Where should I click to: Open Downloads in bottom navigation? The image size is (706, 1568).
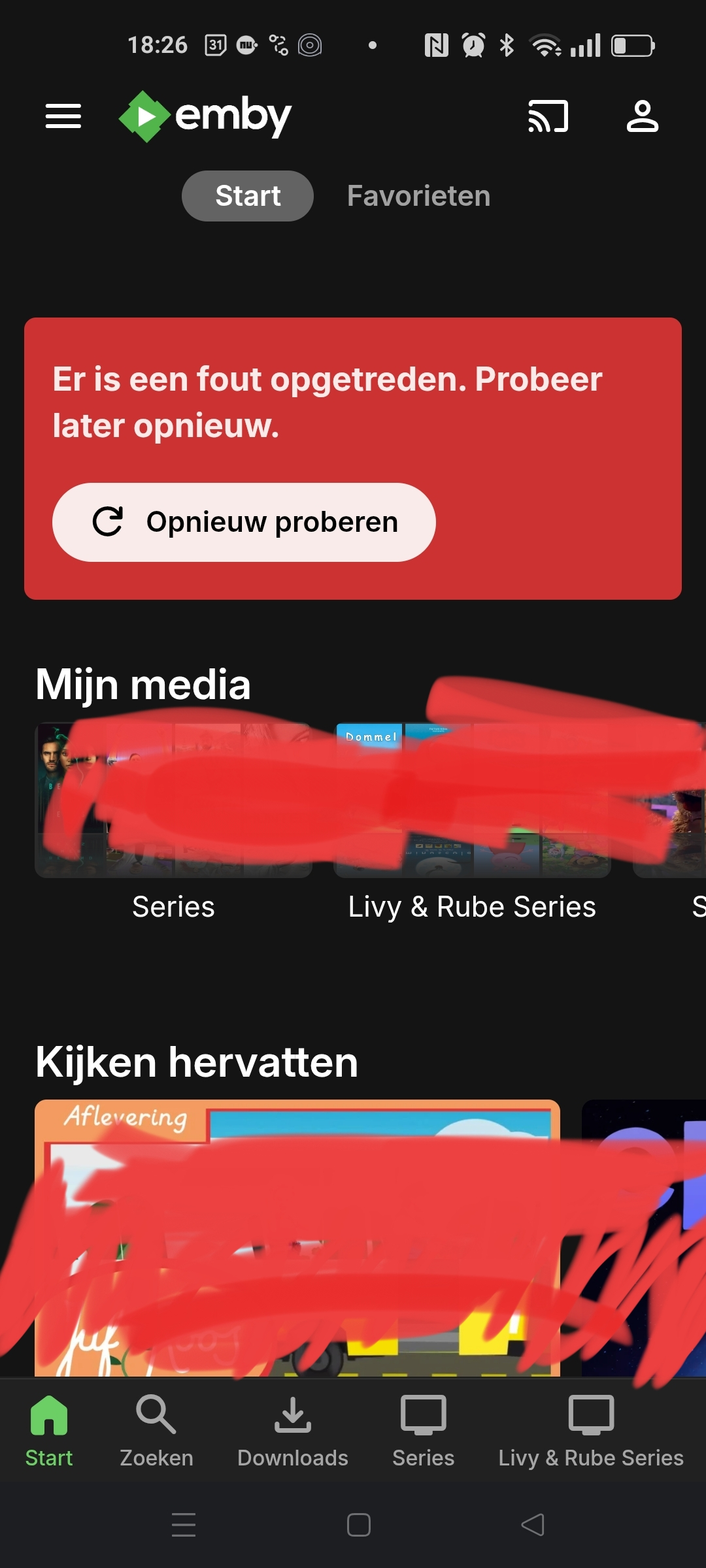(x=292, y=1431)
